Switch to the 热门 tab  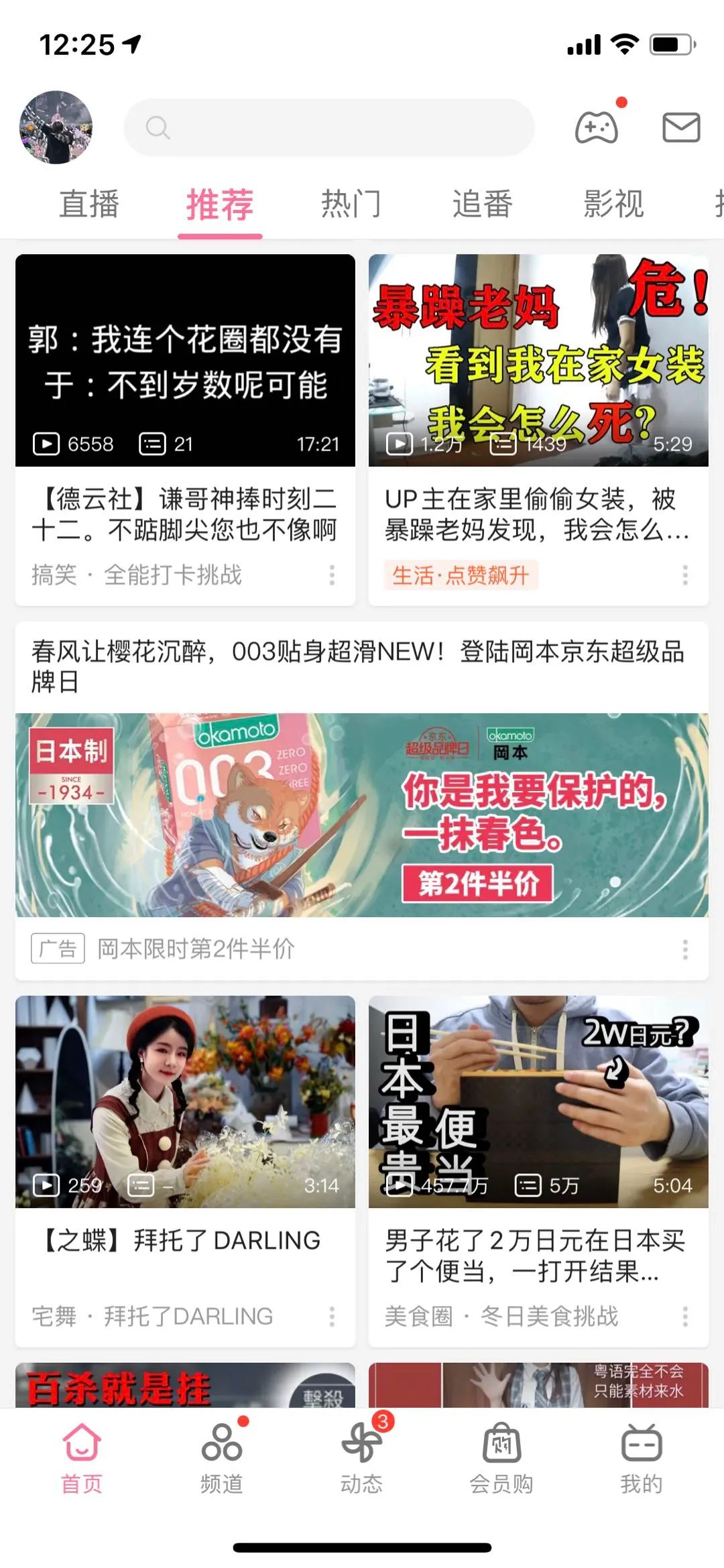351,204
